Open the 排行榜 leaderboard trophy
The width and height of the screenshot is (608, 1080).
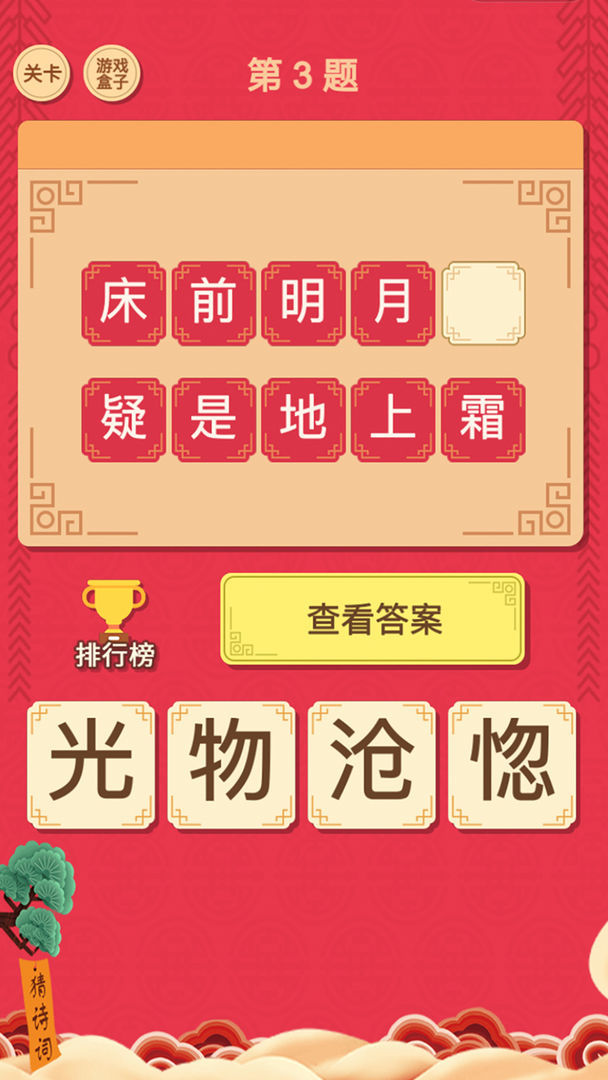click(x=114, y=625)
